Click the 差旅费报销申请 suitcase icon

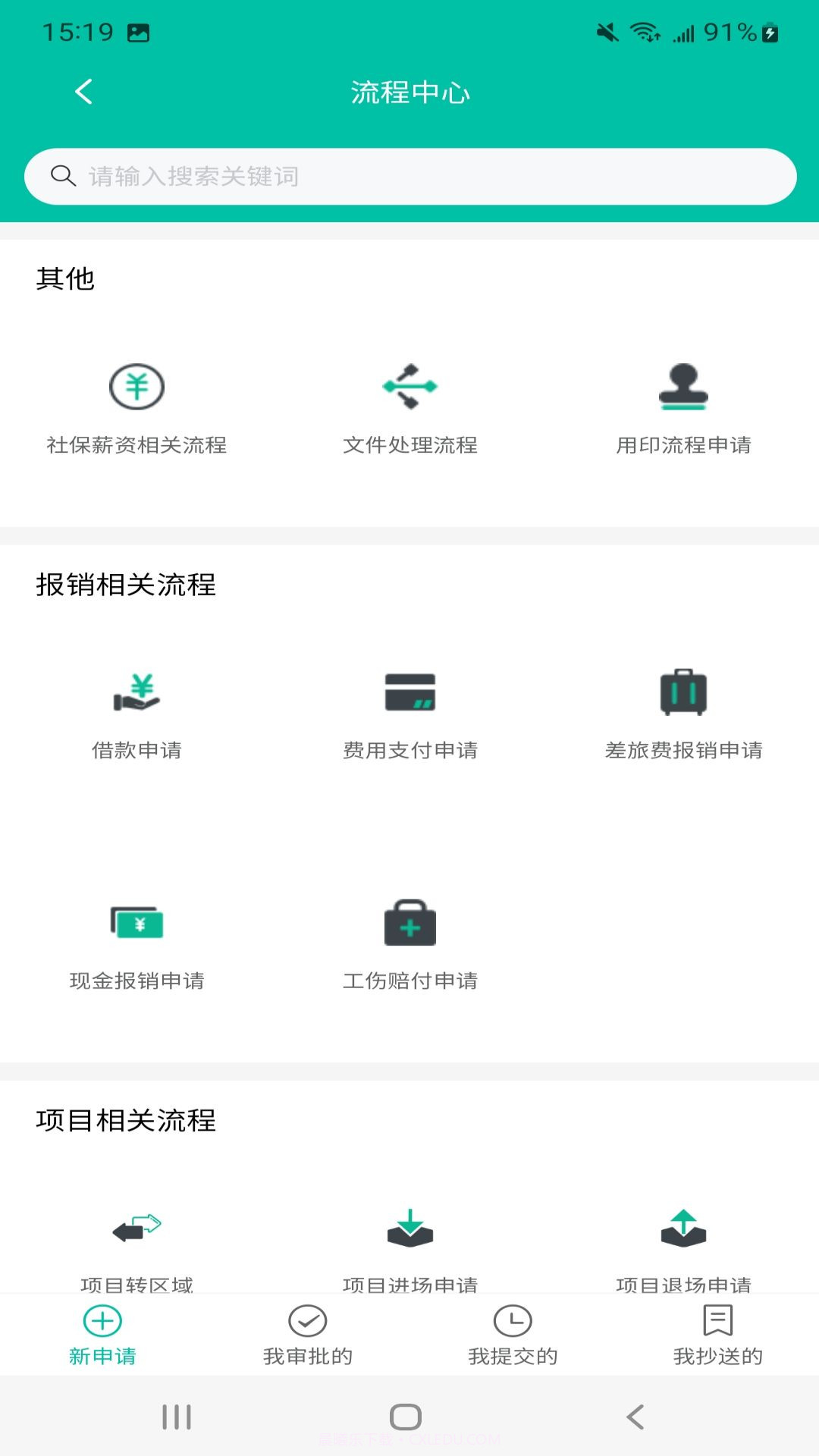(x=682, y=692)
